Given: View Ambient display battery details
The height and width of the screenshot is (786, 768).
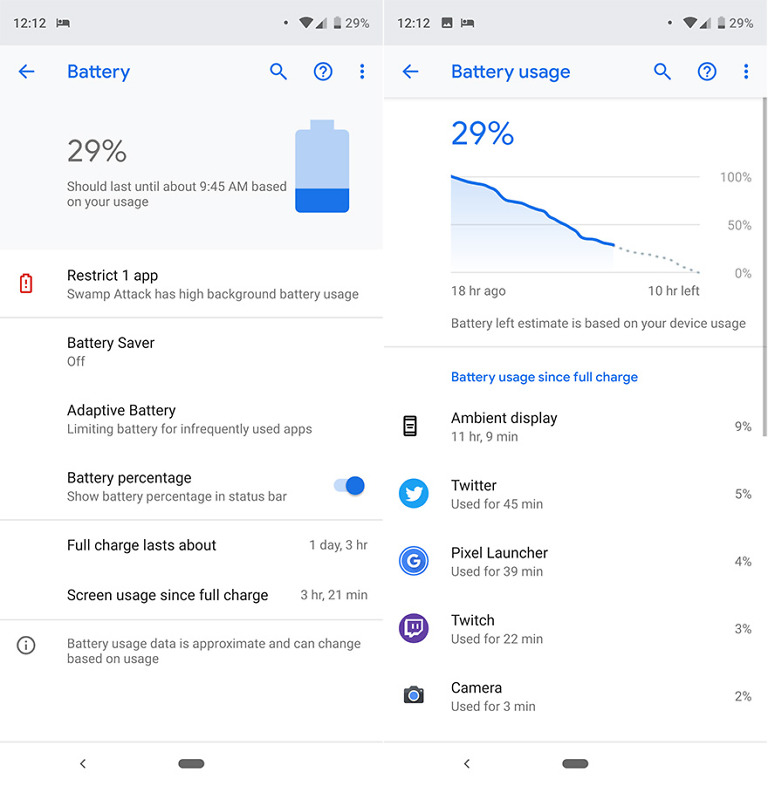Looking at the screenshot, I should pos(575,427).
